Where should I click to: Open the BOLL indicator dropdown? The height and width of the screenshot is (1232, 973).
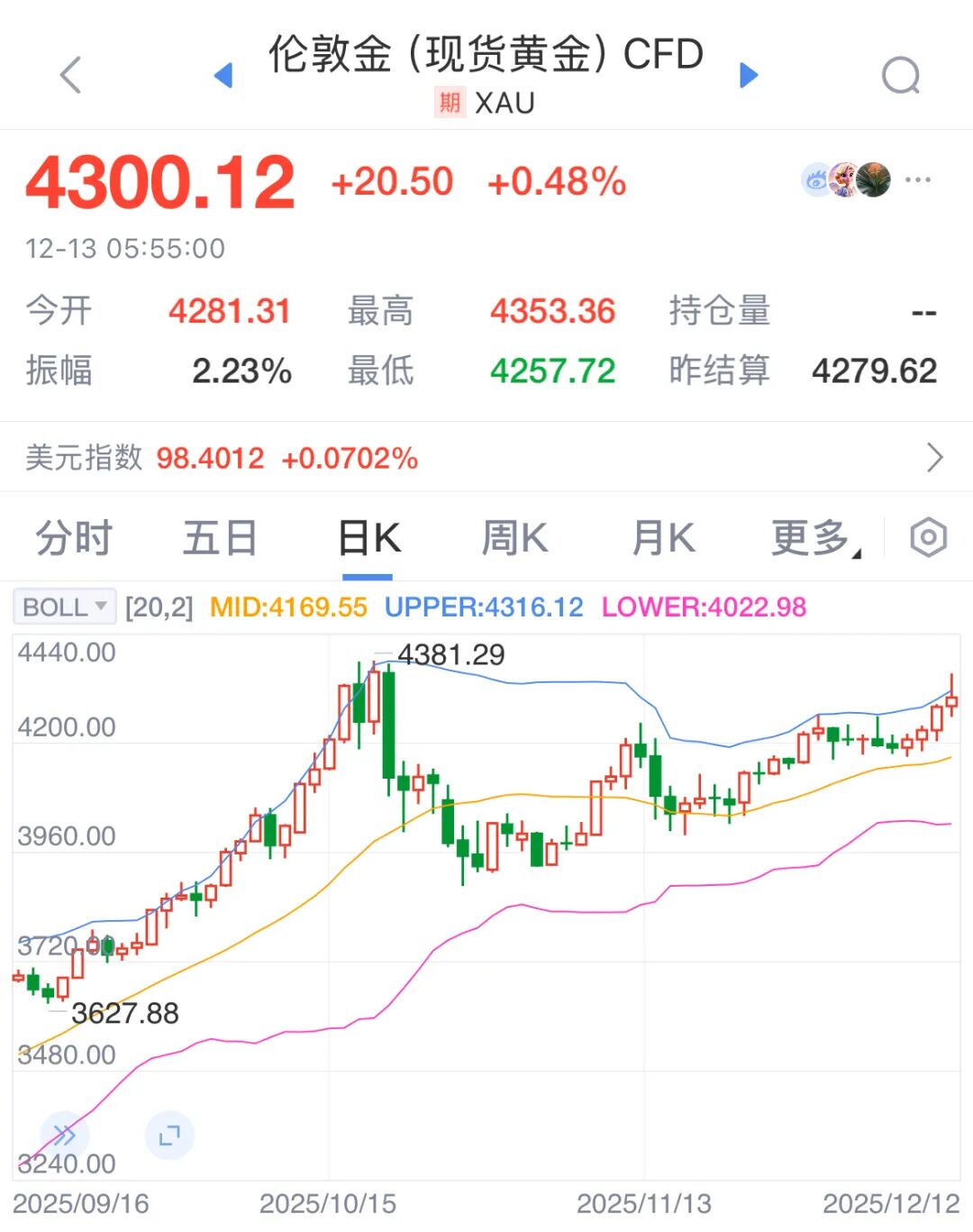[x=65, y=607]
